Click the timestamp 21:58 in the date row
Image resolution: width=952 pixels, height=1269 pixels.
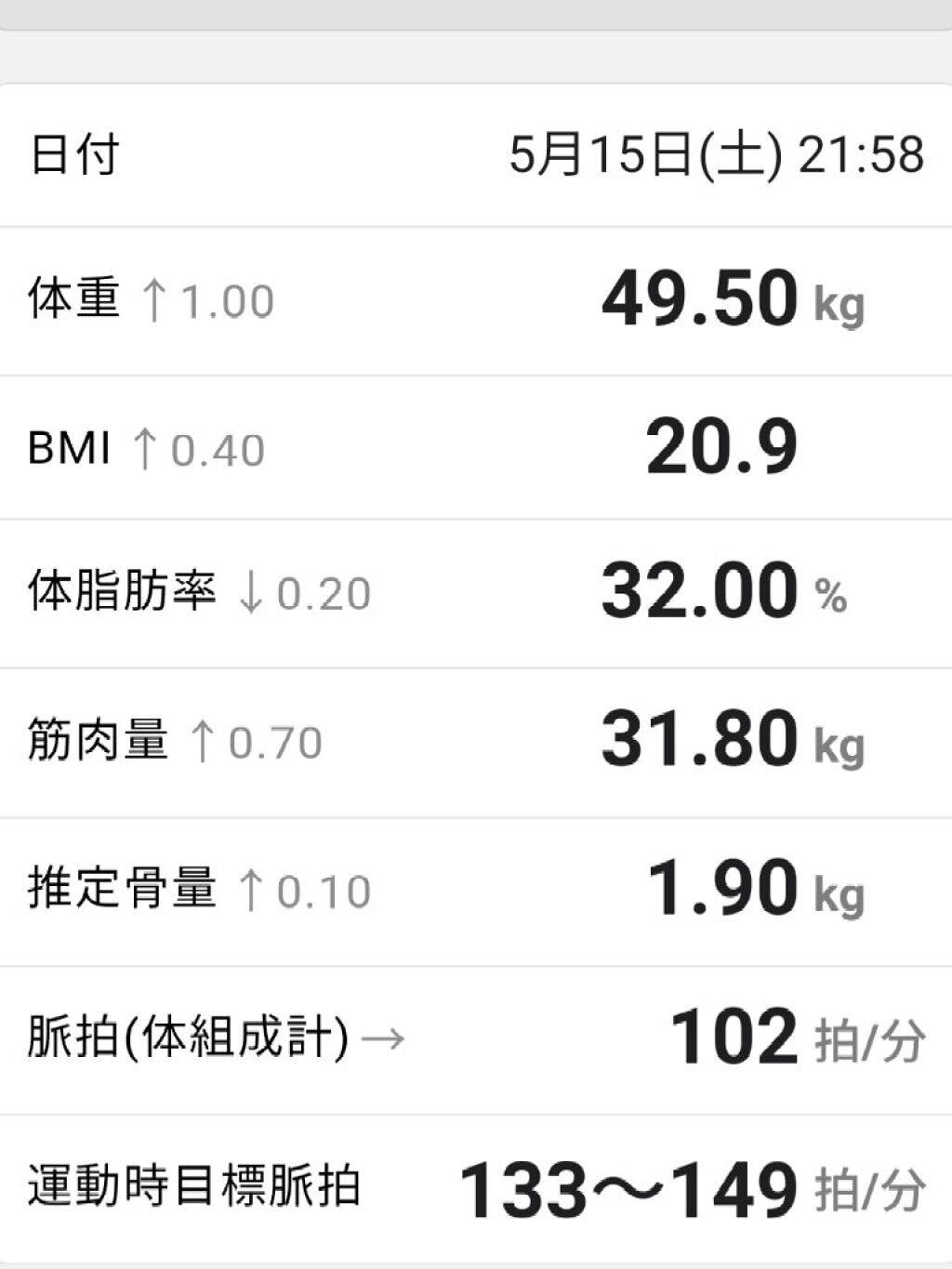869,152
